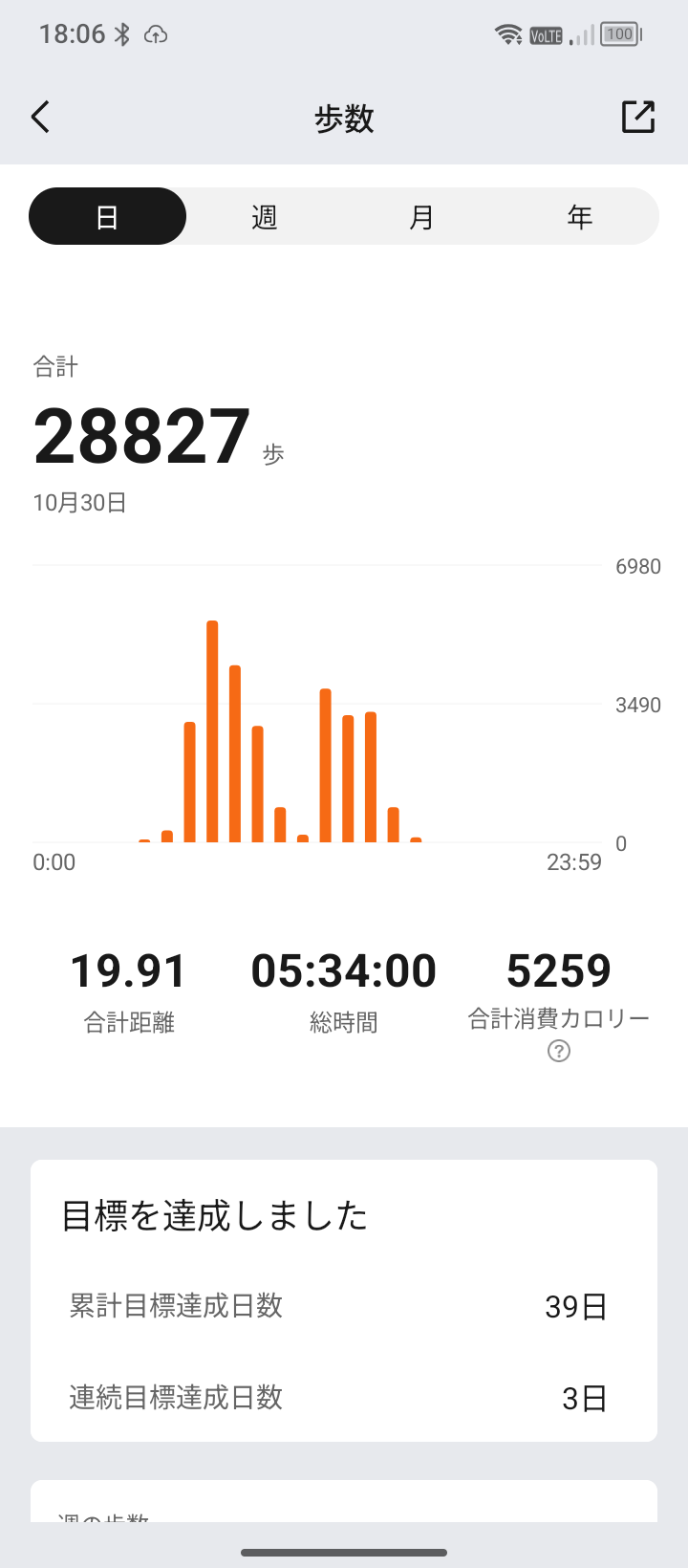Switch to the 週 view
This screenshot has height=1568, width=688.
click(265, 217)
